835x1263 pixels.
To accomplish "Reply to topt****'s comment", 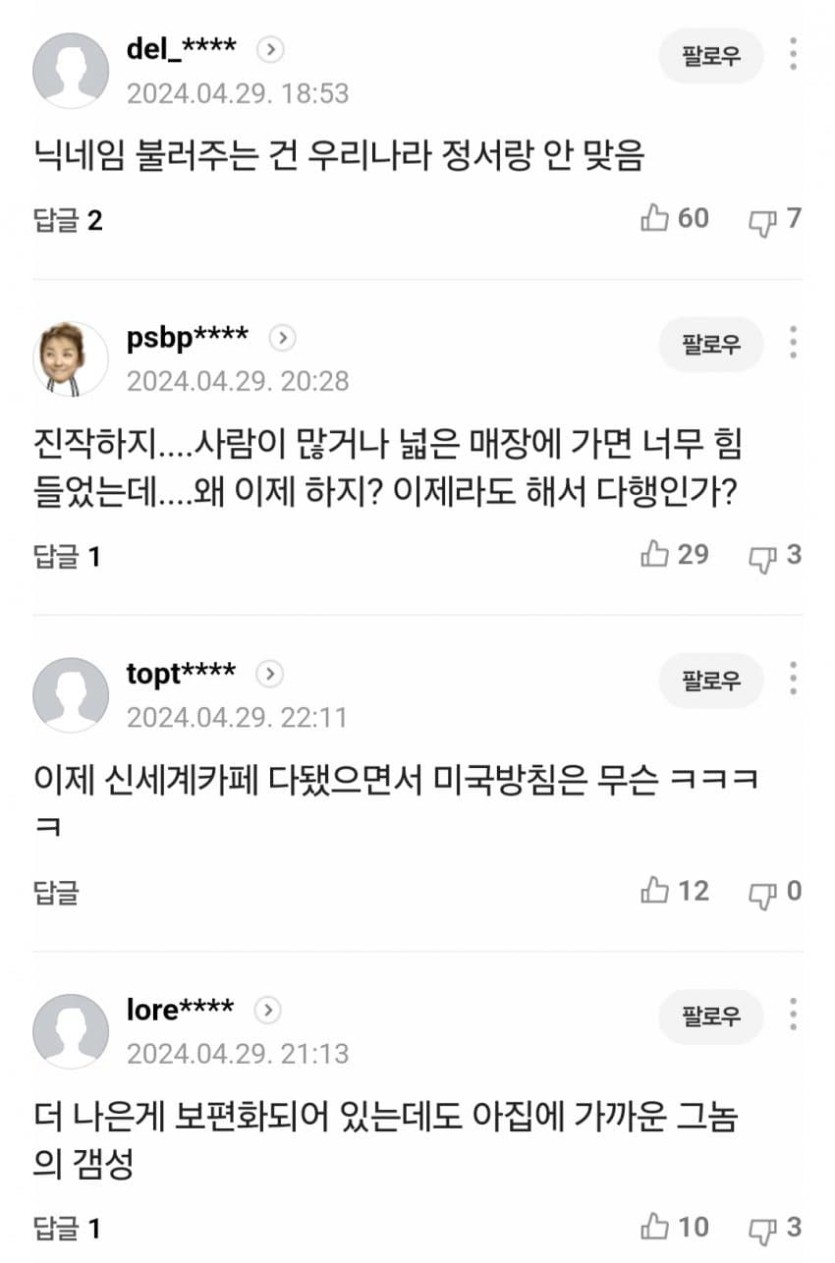I will (56, 891).
